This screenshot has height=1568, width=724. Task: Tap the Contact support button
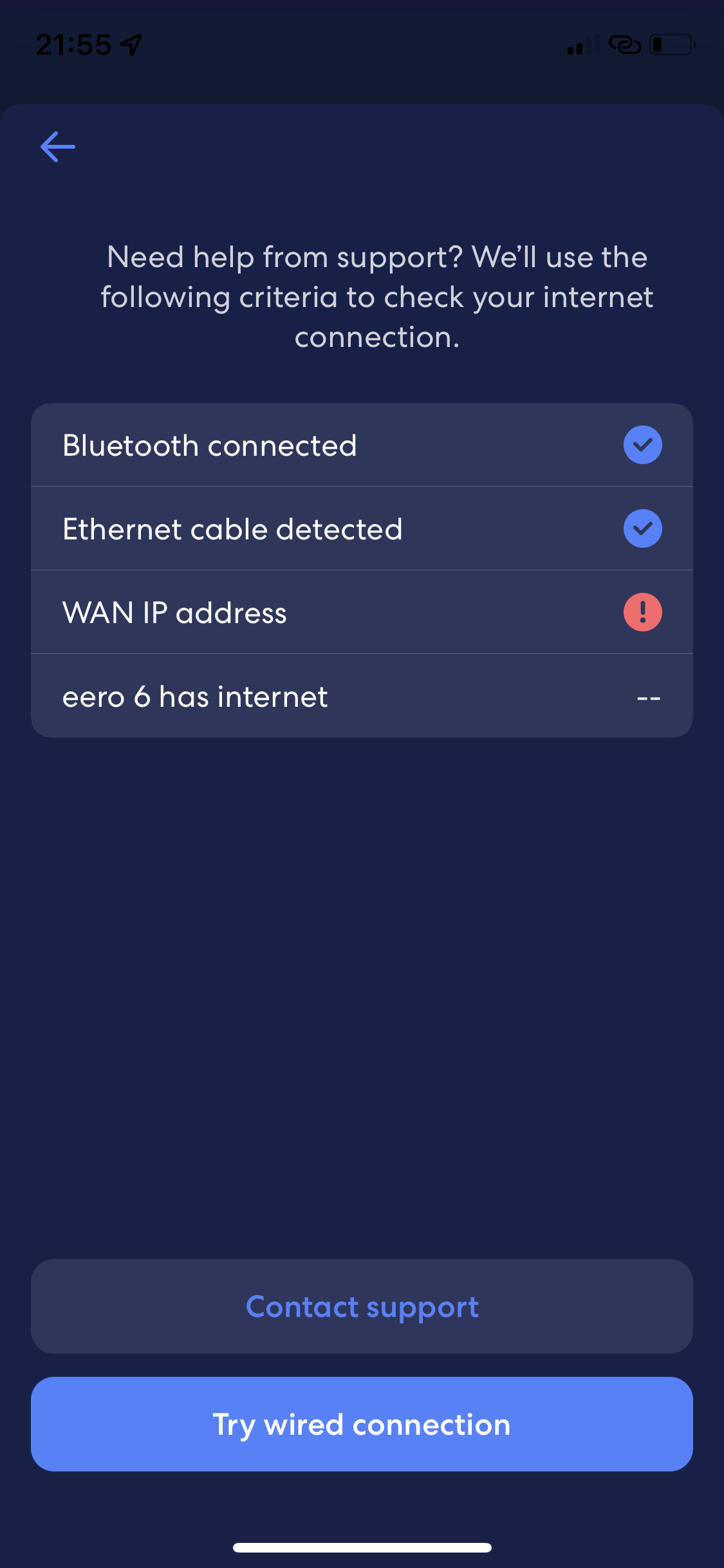pyautogui.click(x=362, y=1306)
